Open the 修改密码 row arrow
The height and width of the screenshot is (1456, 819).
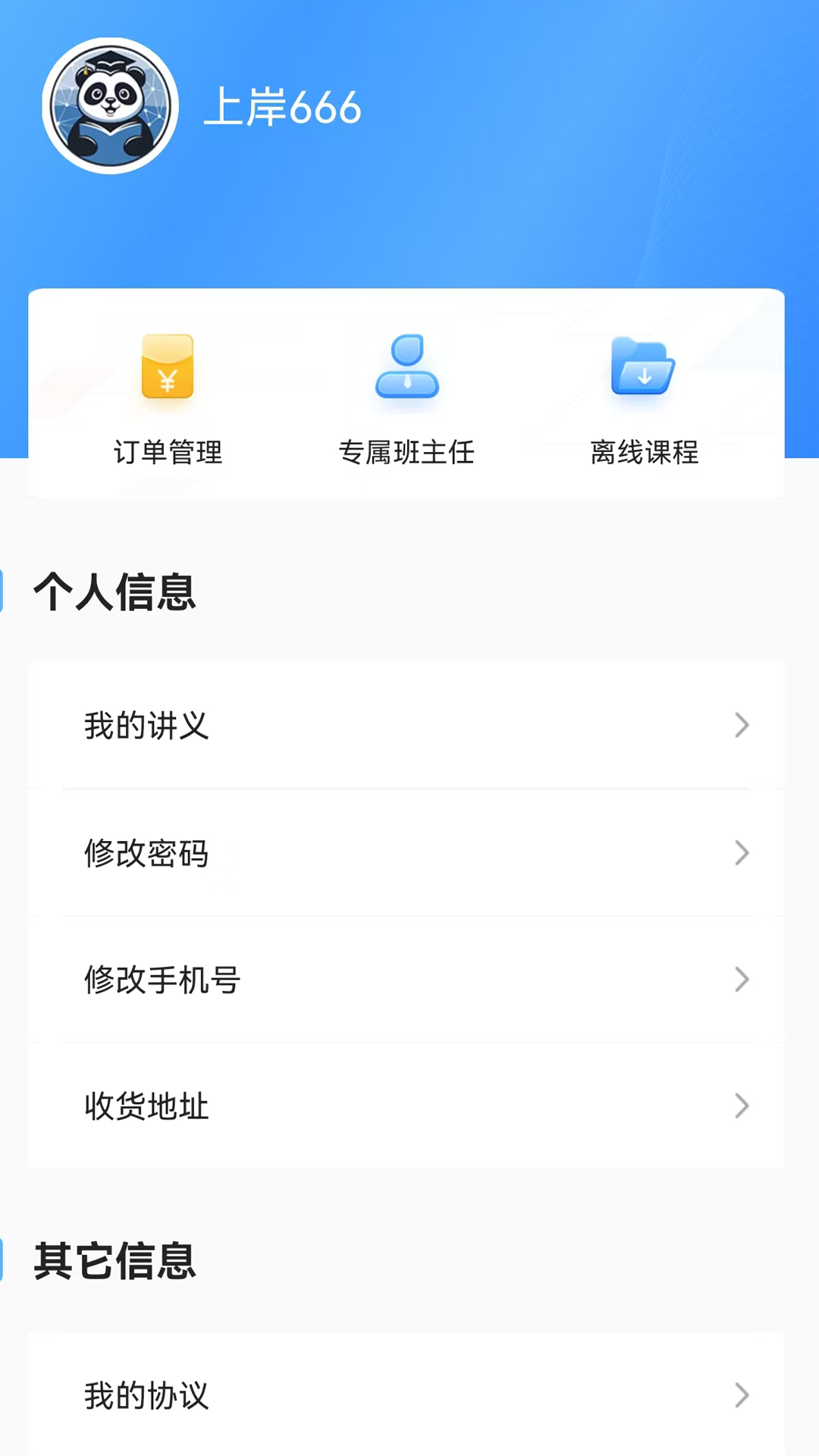point(742,853)
